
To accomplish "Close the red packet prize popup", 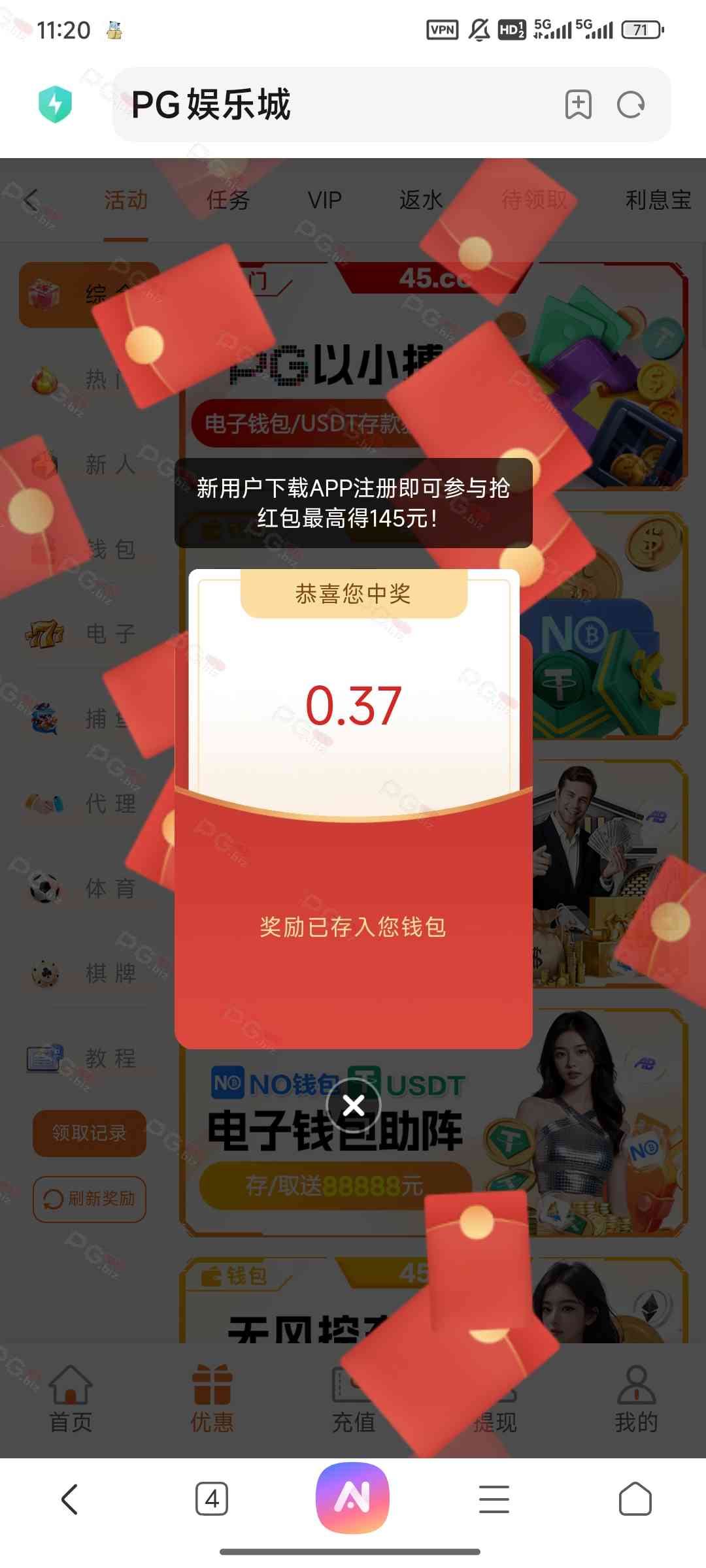I will [x=354, y=1105].
